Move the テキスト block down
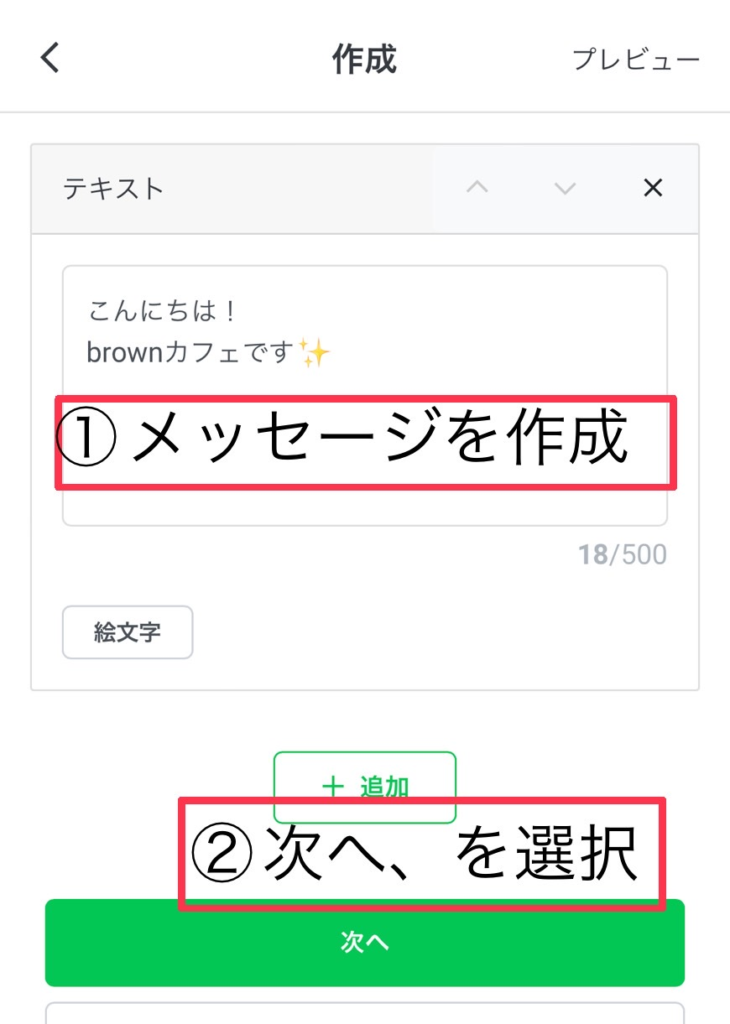 click(x=565, y=188)
